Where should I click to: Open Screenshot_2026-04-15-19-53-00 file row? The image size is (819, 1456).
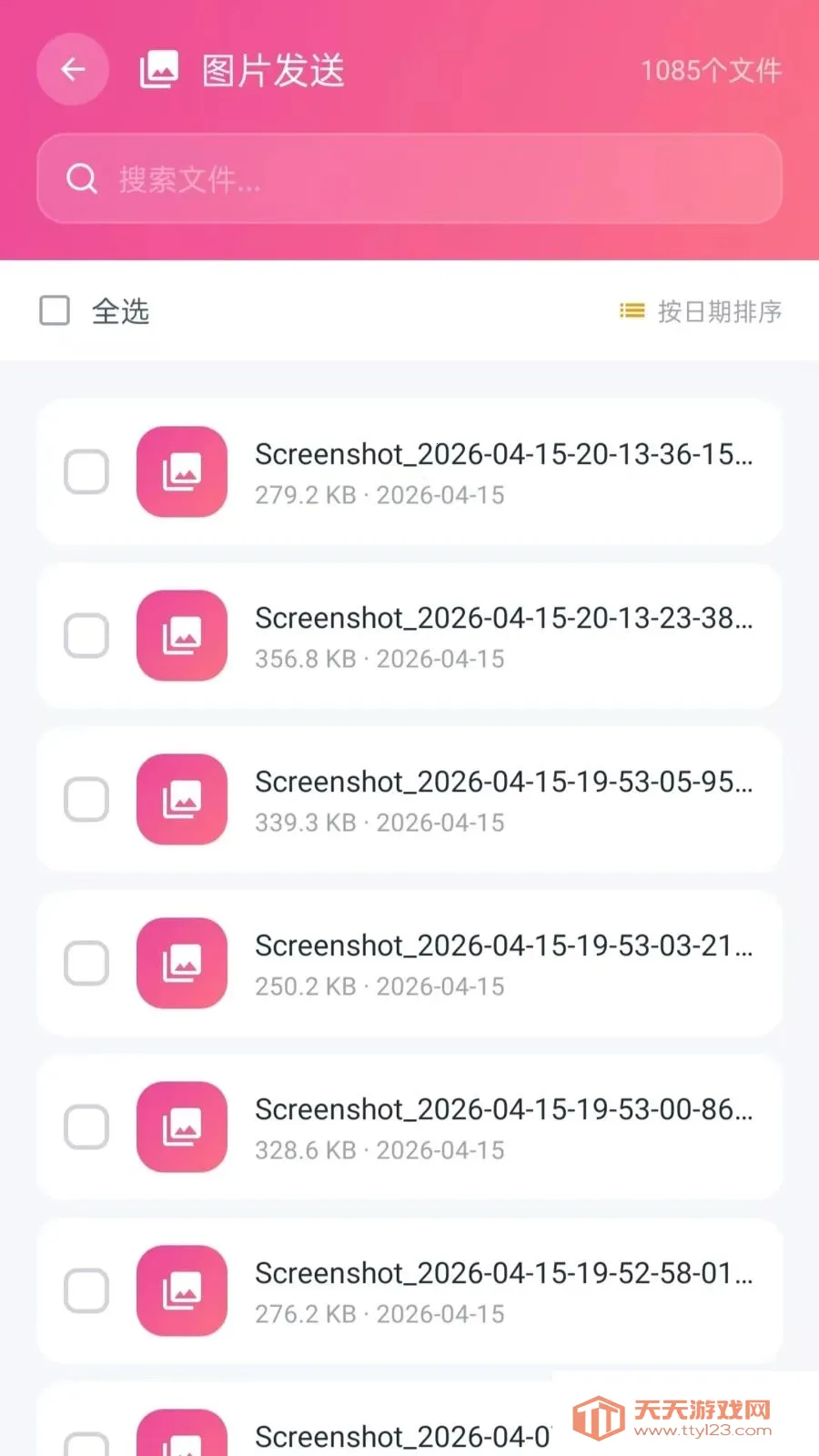(x=503, y=1127)
